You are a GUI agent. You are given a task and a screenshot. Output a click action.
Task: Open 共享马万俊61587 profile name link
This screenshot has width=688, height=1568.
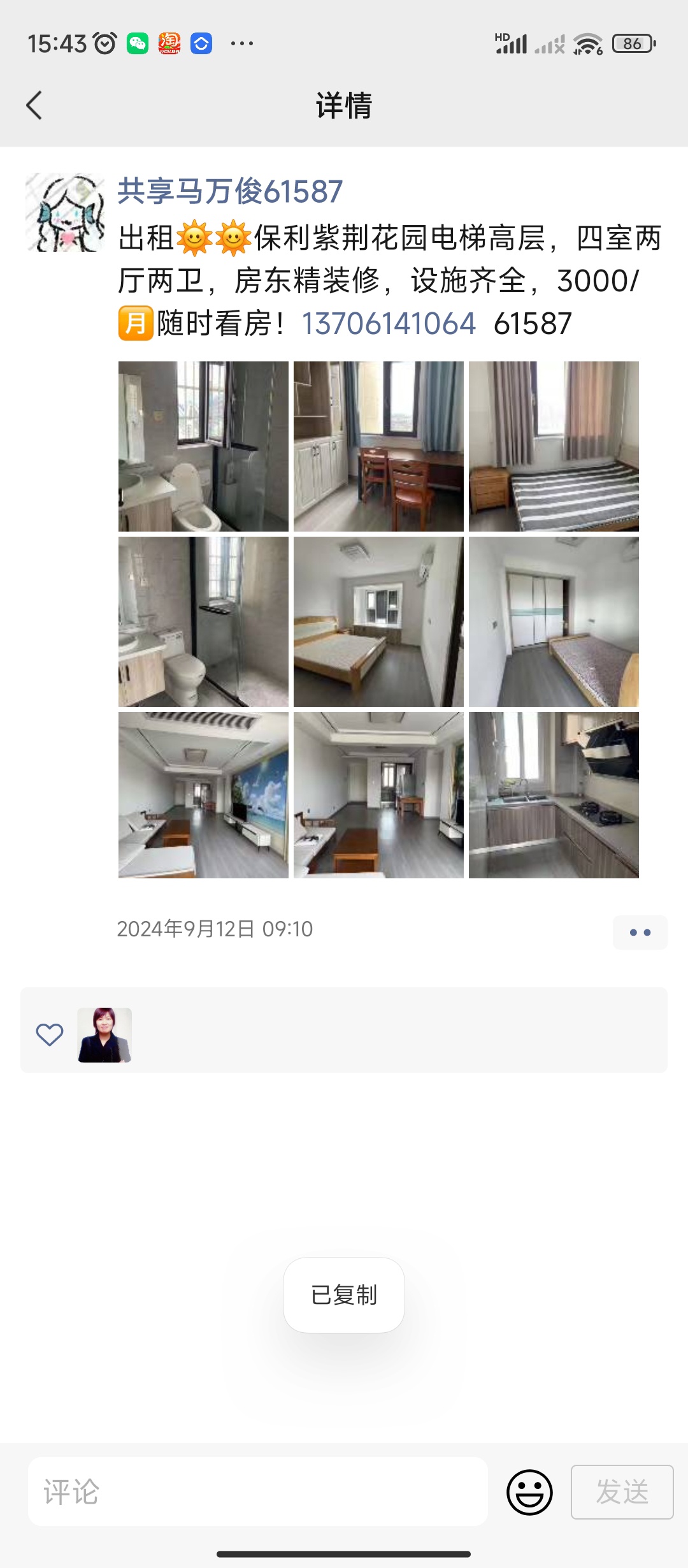230,192
